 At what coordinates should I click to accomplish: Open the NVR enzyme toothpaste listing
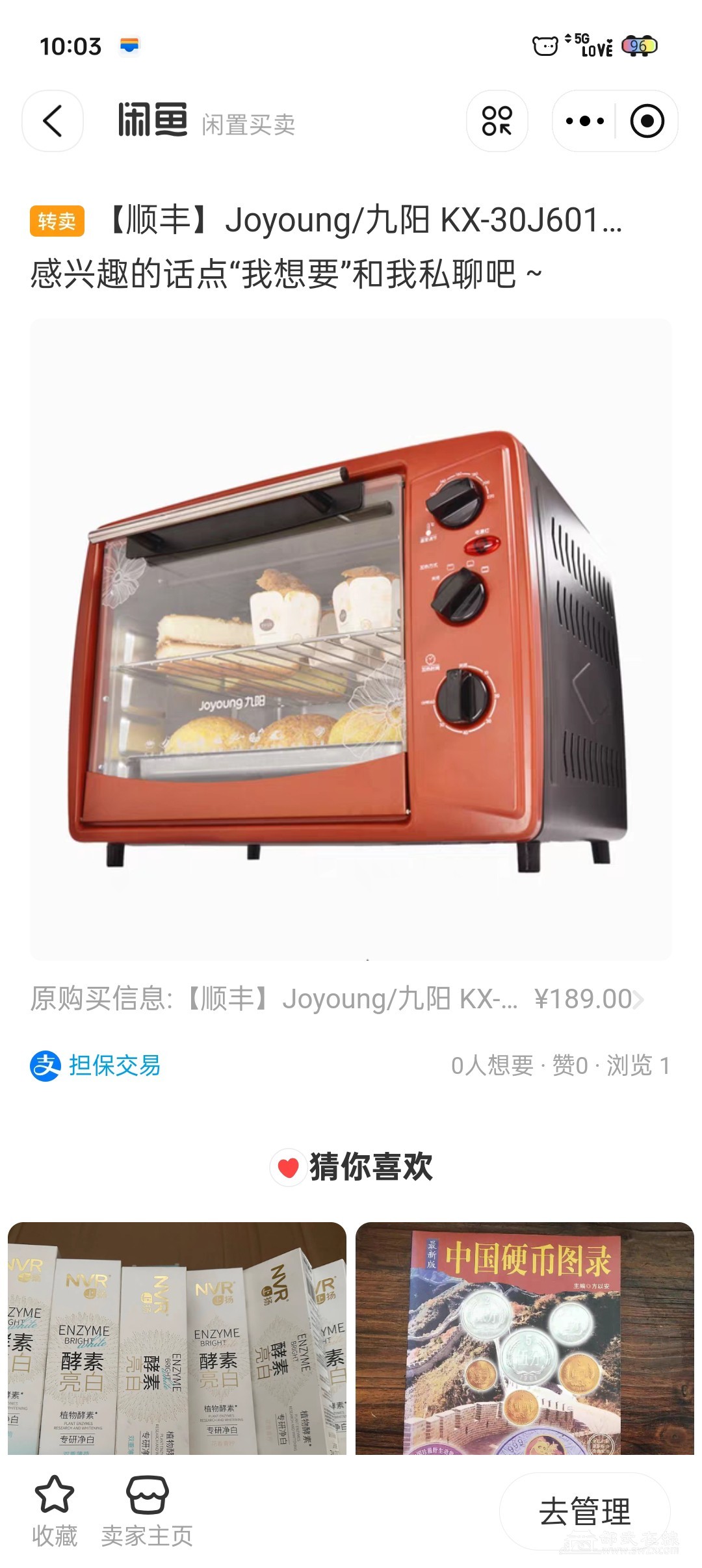[x=177, y=1339]
